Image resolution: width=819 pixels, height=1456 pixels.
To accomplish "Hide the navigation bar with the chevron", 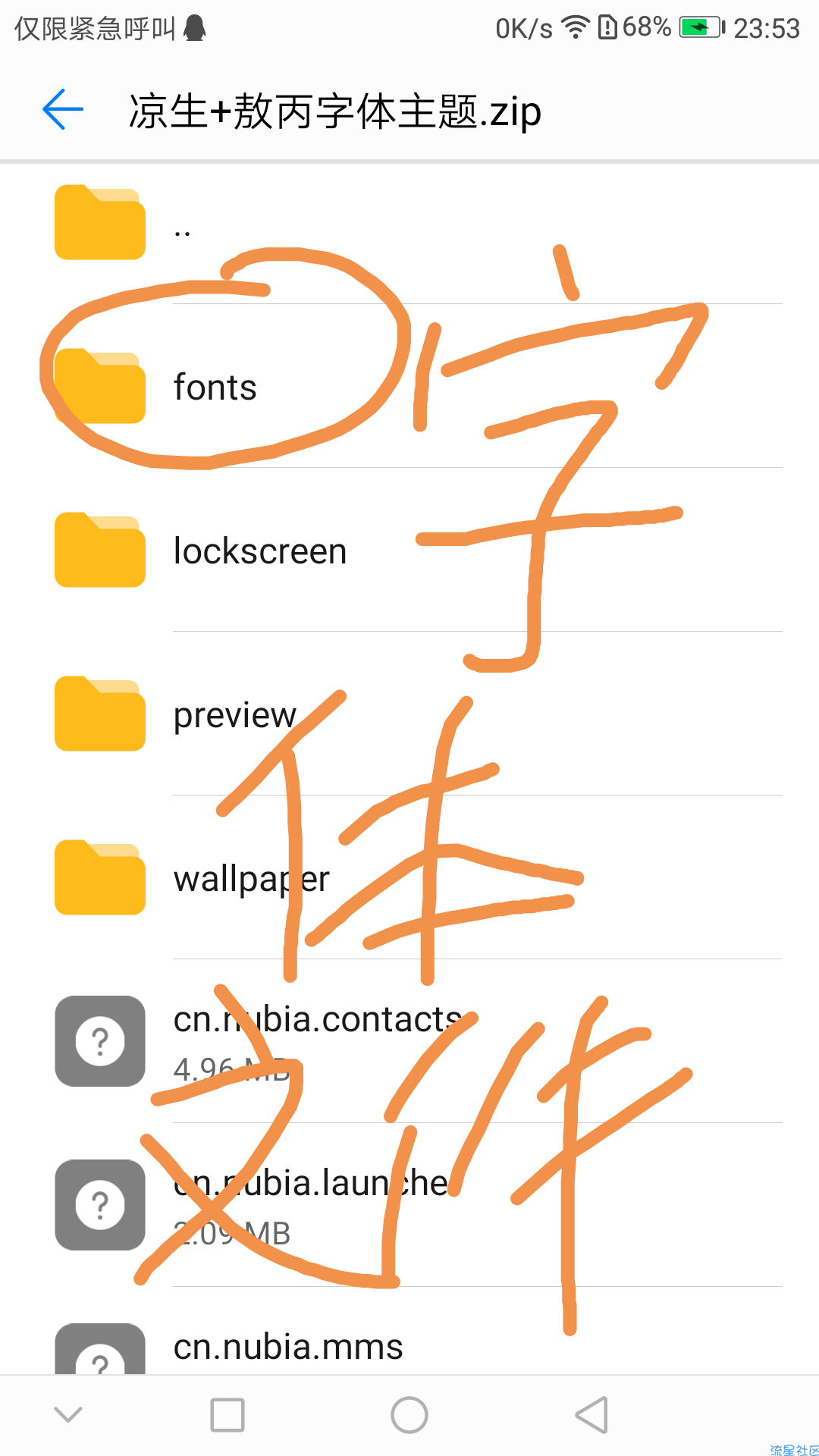I will (x=68, y=1414).
